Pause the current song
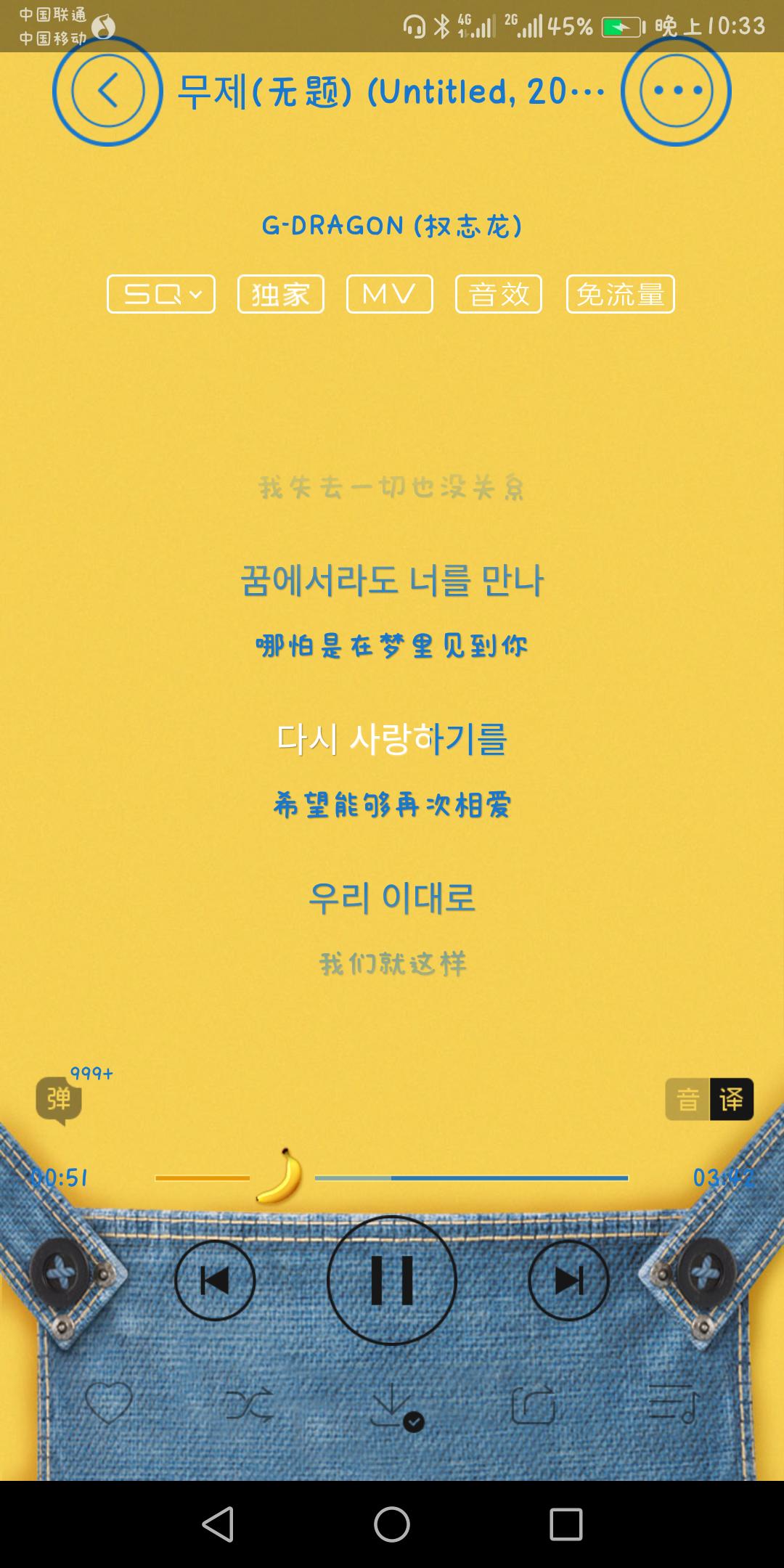The image size is (784, 1568). point(392,1281)
